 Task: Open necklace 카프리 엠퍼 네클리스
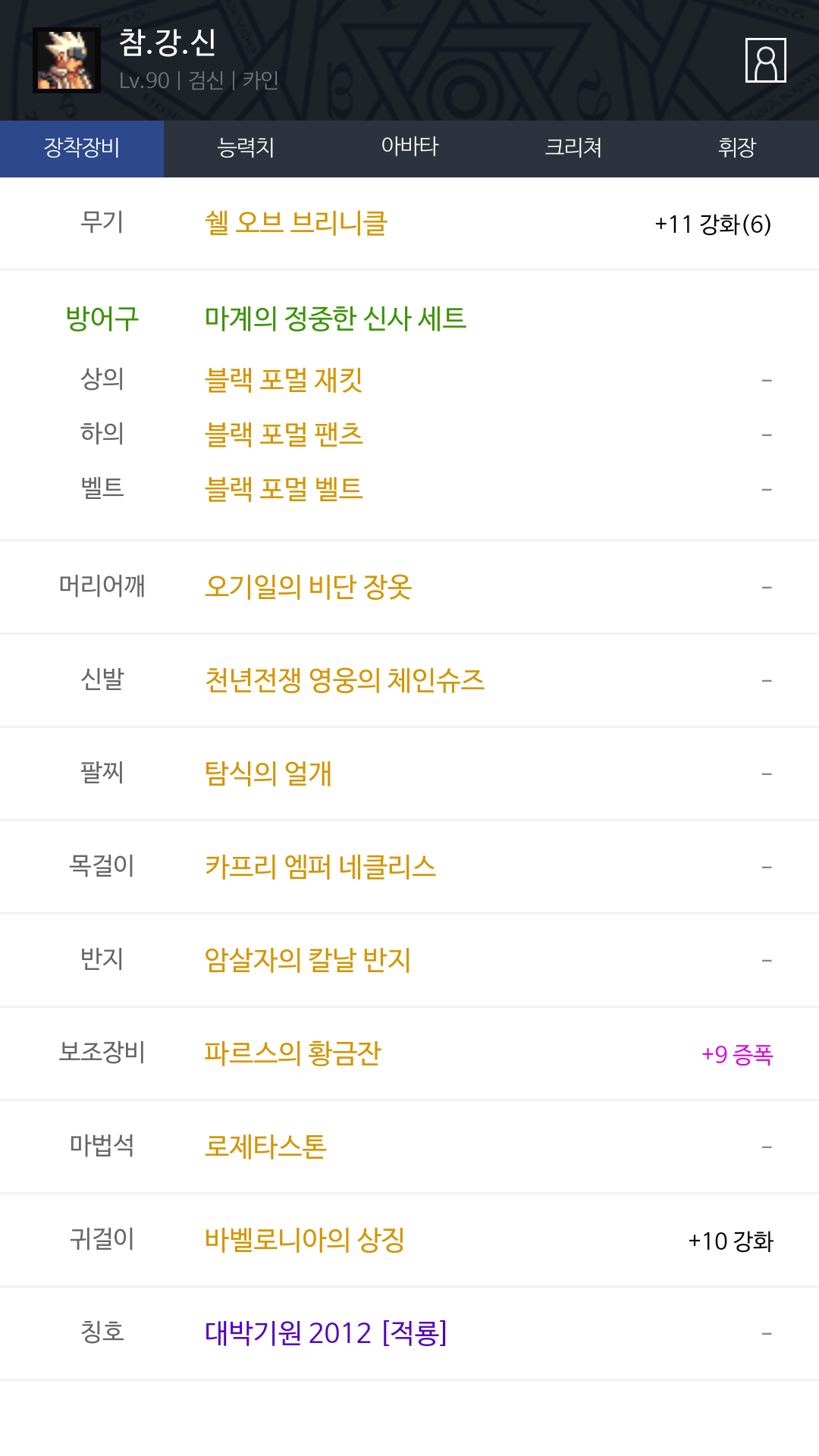point(321,867)
